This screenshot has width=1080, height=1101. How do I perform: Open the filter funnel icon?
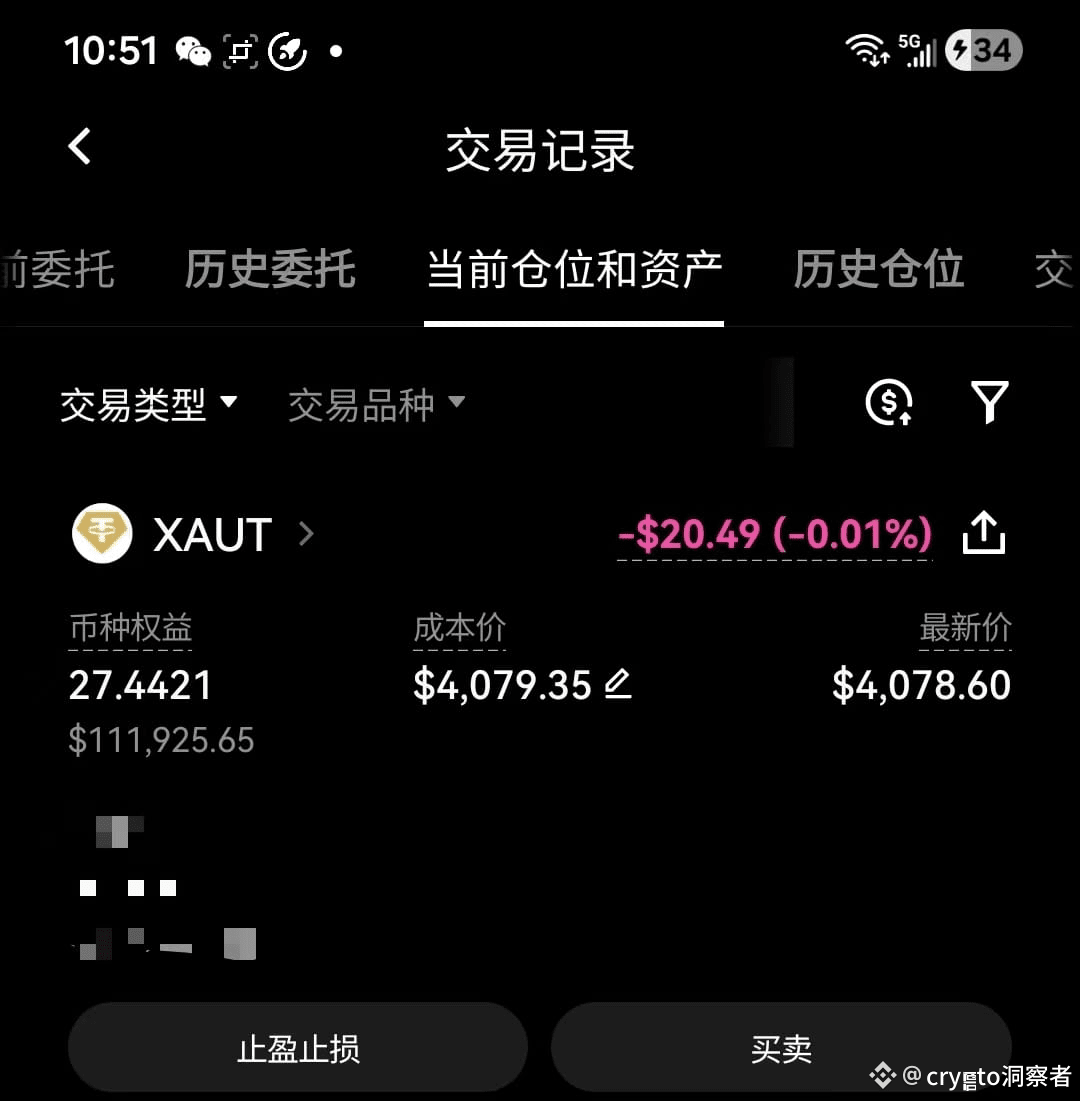point(989,403)
